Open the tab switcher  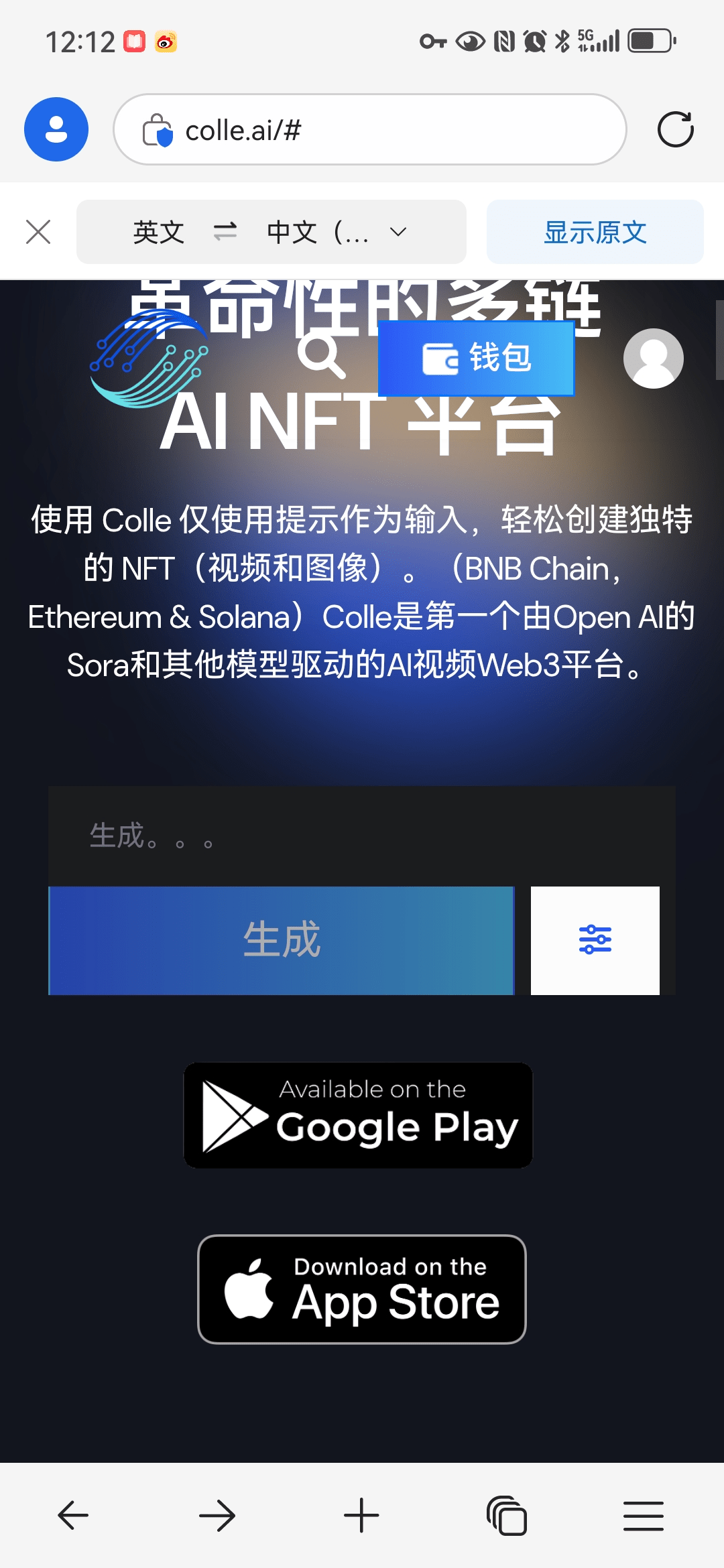point(506,1516)
